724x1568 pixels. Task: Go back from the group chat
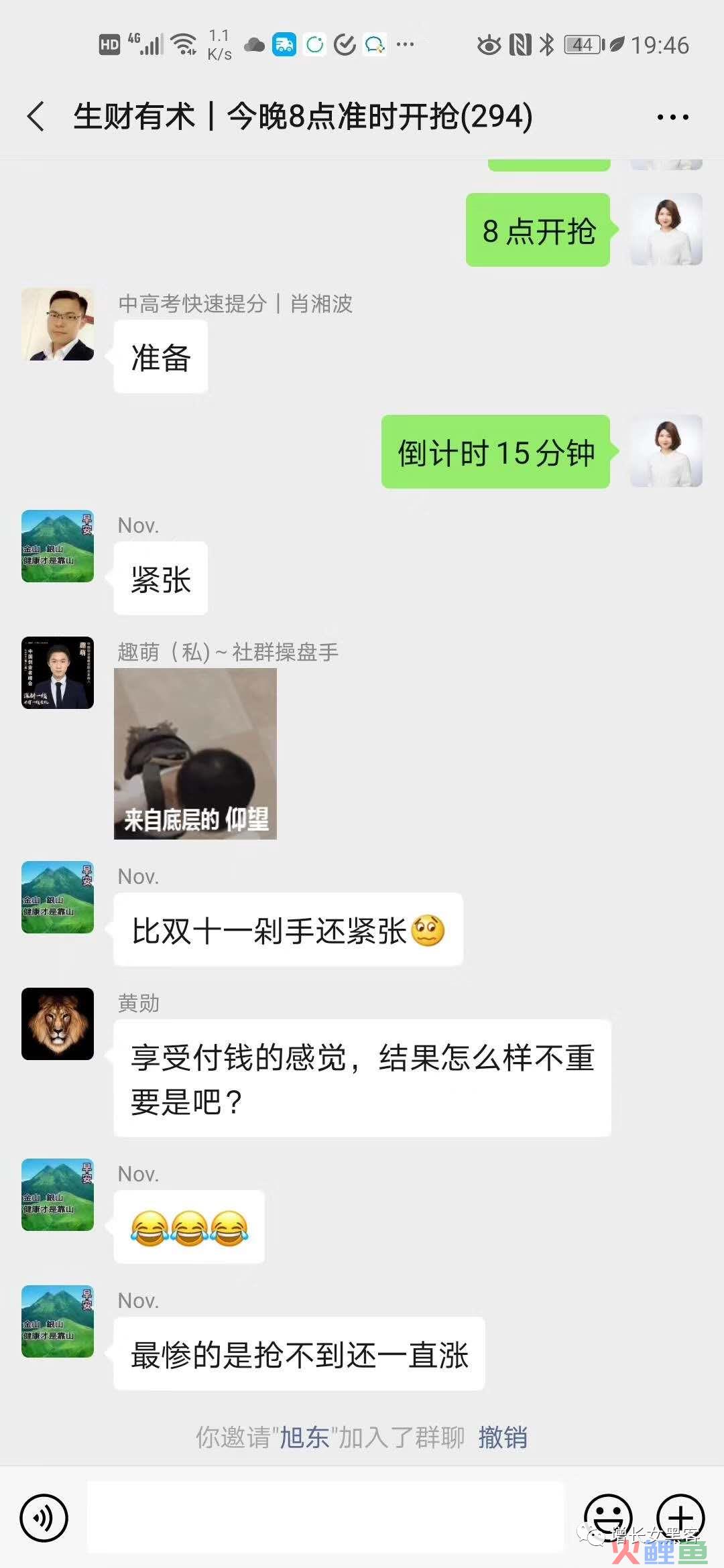[x=36, y=117]
